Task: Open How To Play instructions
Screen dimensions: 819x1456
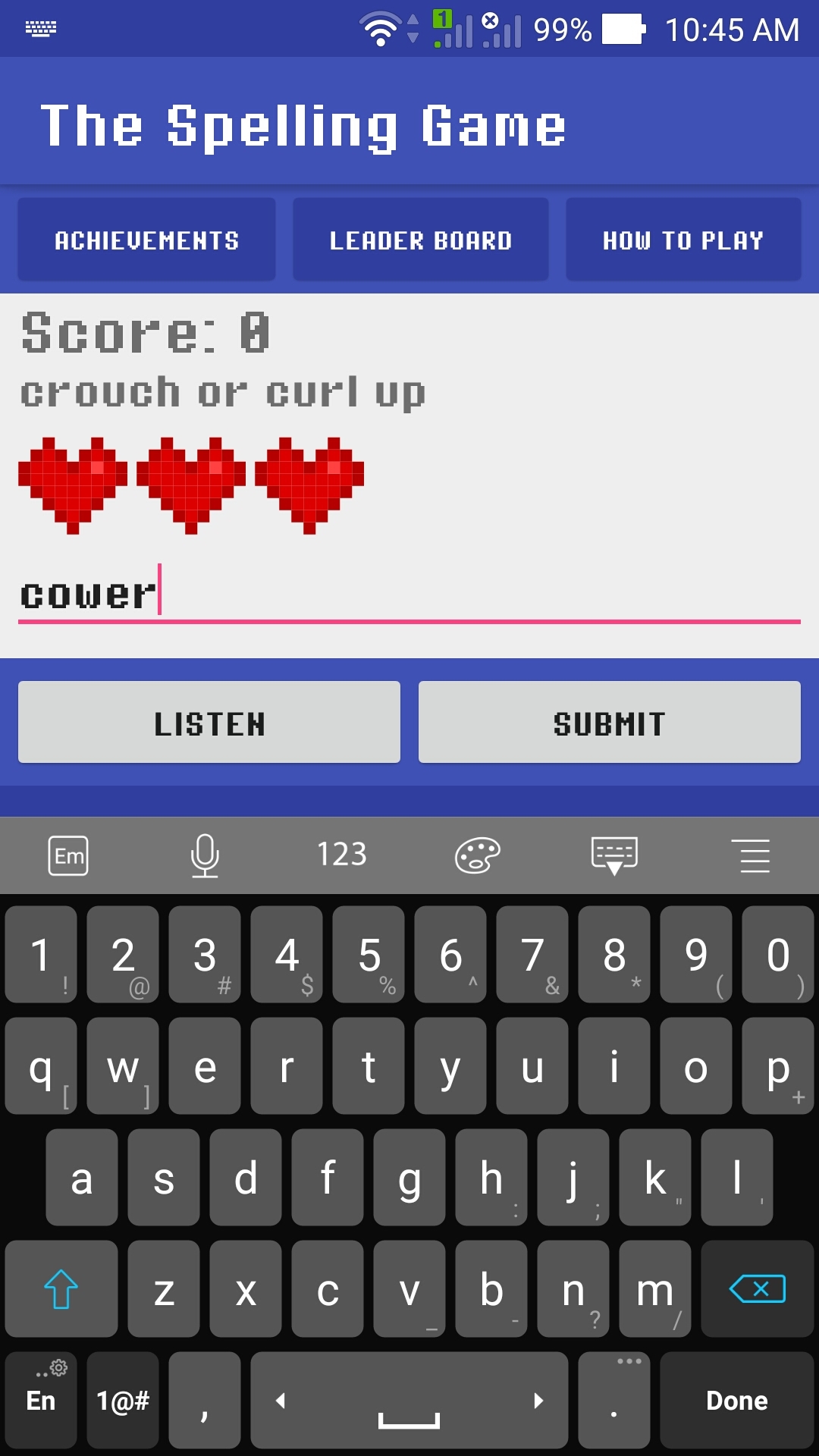Action: coord(682,240)
